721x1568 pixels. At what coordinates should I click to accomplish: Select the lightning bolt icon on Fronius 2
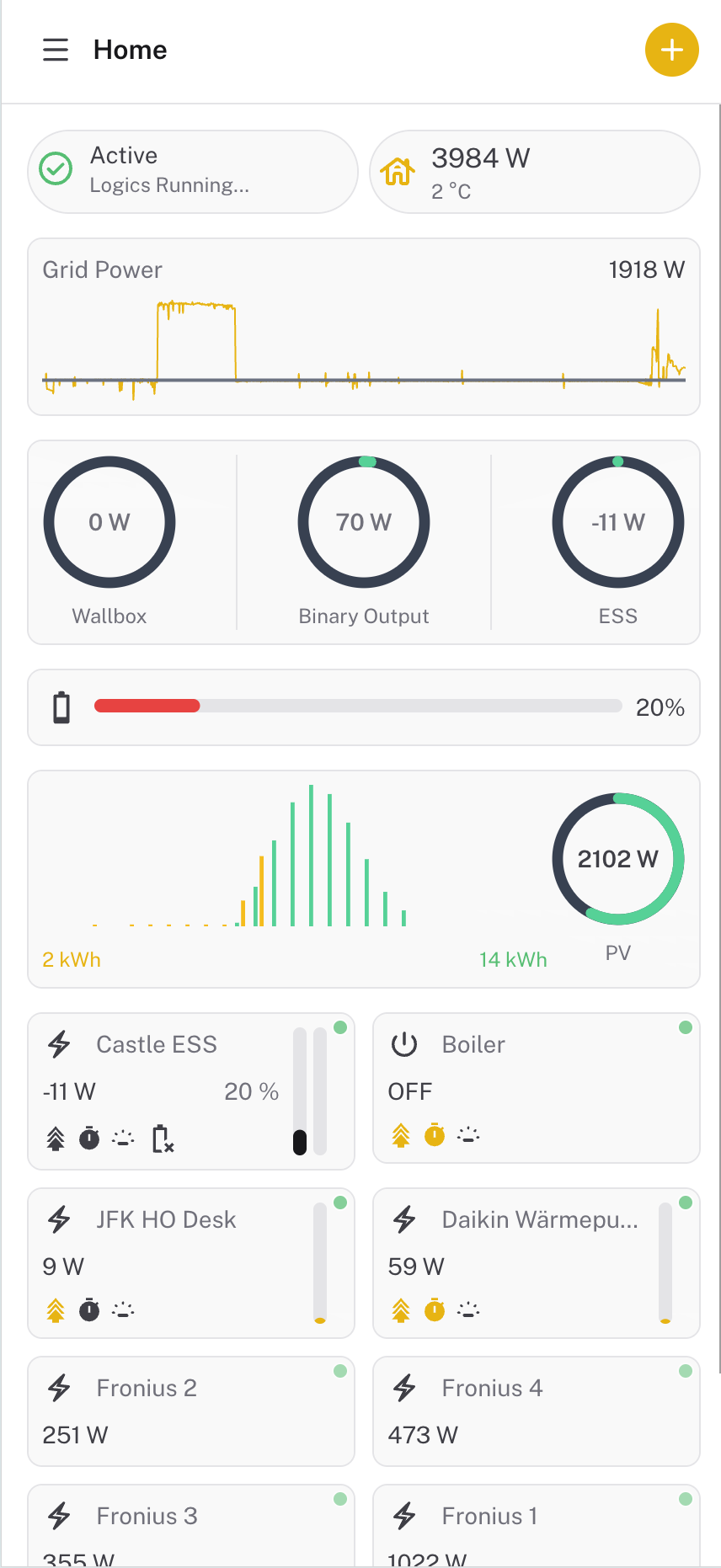[x=59, y=1389]
